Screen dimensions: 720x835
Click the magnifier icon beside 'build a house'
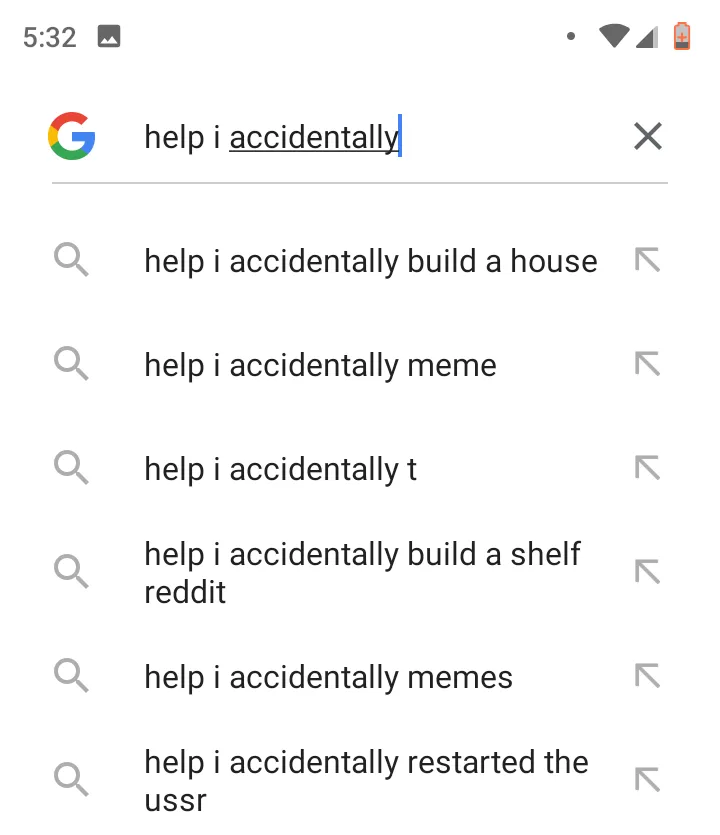(71, 260)
